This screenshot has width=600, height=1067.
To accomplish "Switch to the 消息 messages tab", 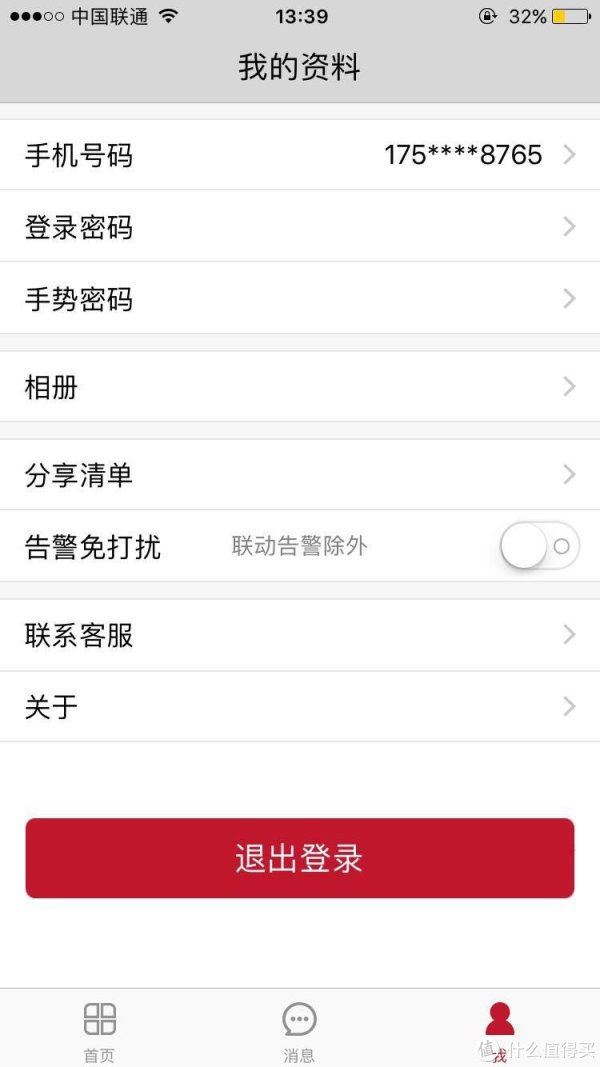I will coord(299,1031).
